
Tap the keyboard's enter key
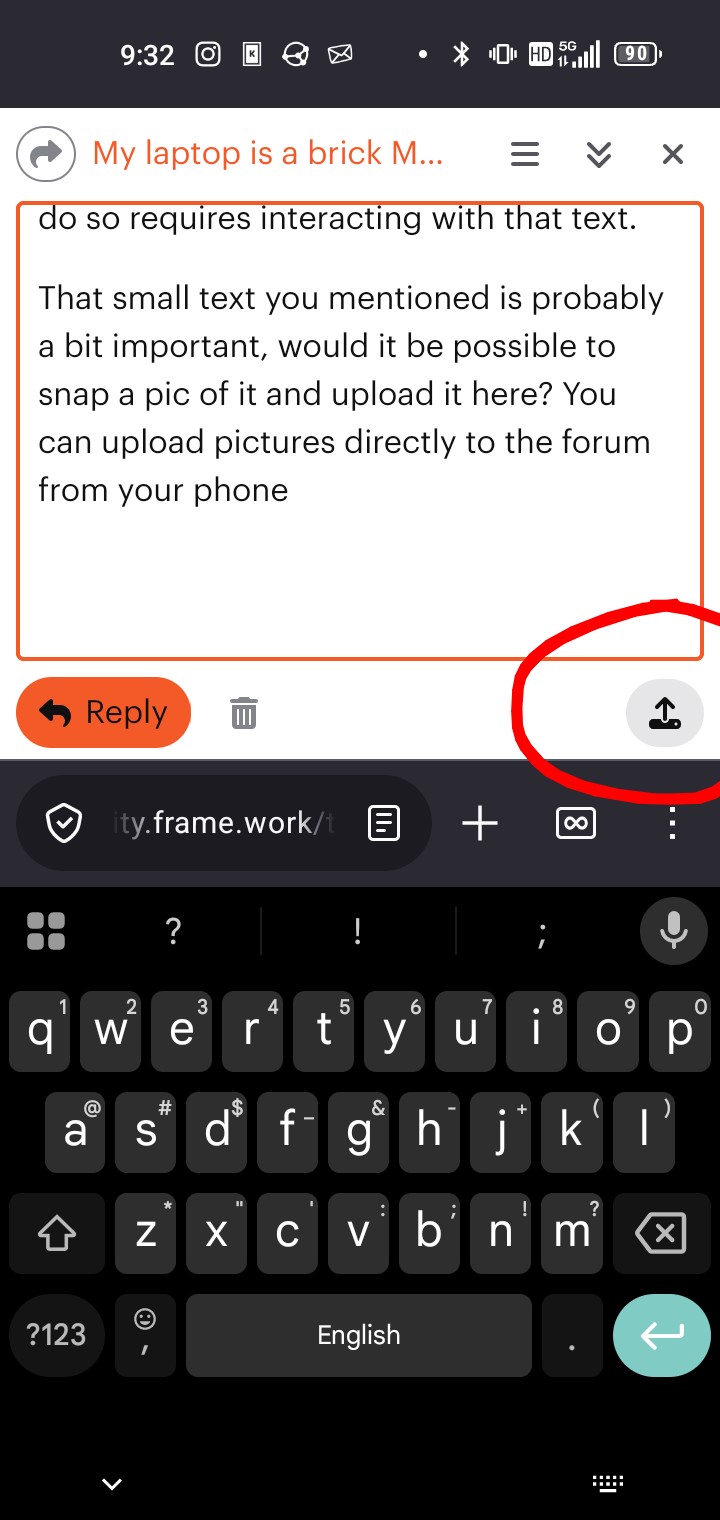(x=661, y=1334)
